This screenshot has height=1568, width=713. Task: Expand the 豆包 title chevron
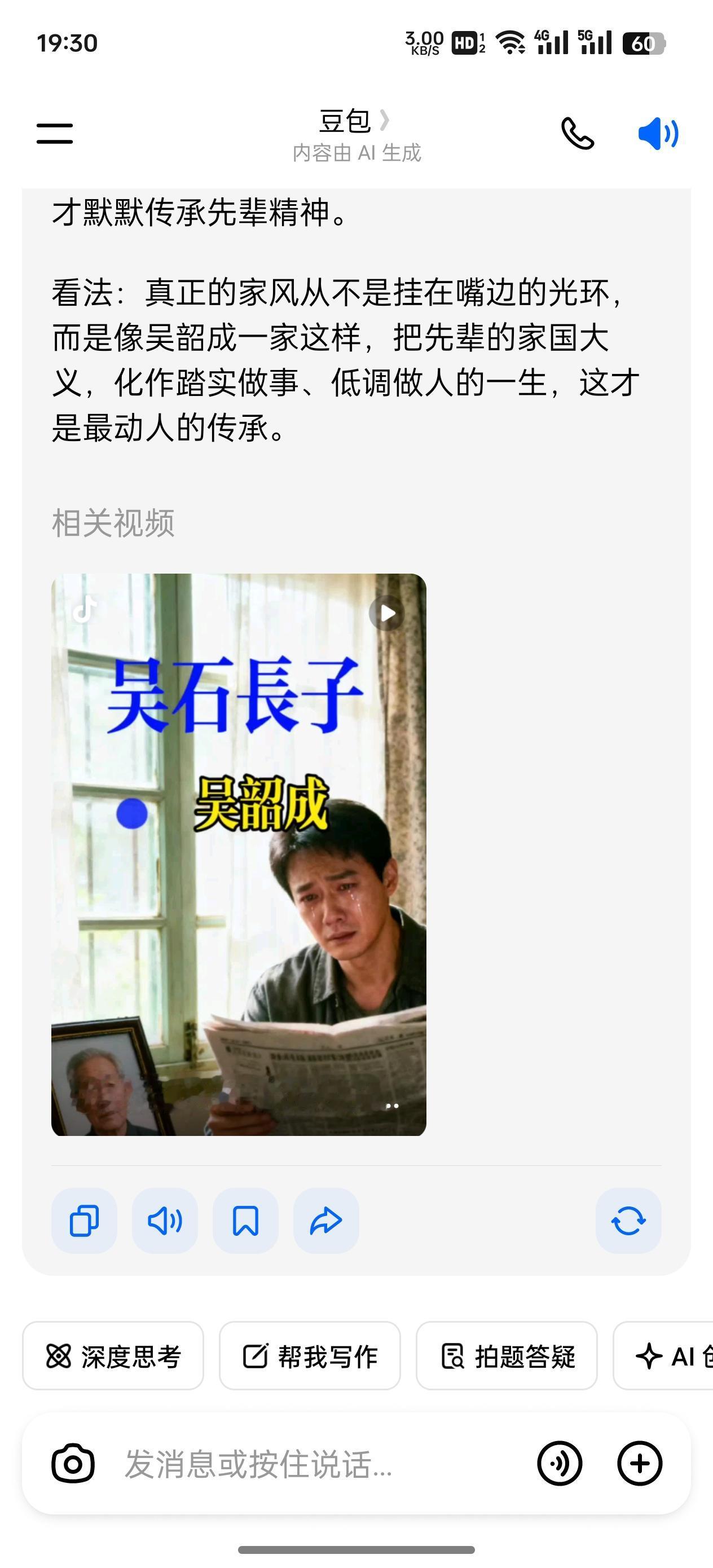tap(386, 121)
